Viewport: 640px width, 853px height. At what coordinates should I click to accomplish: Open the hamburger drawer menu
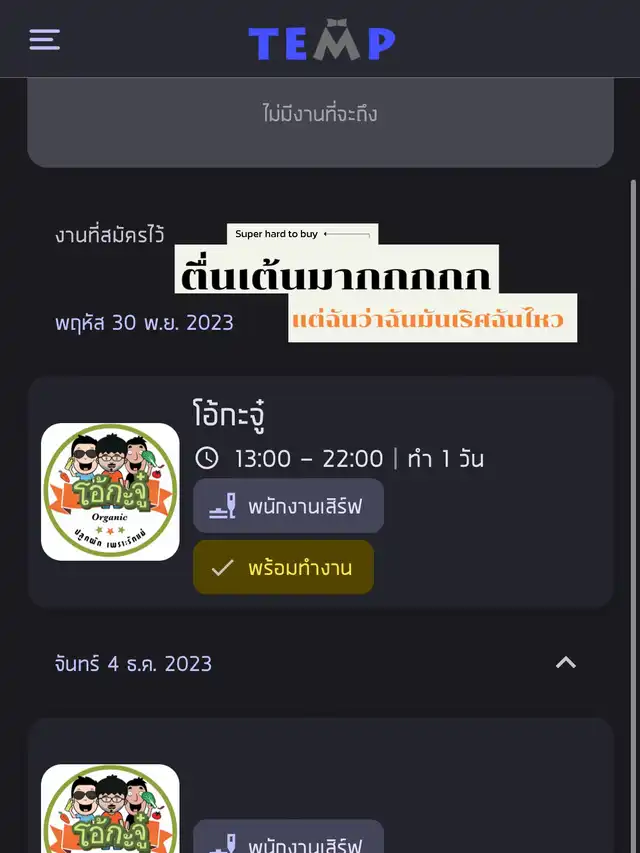click(x=44, y=39)
